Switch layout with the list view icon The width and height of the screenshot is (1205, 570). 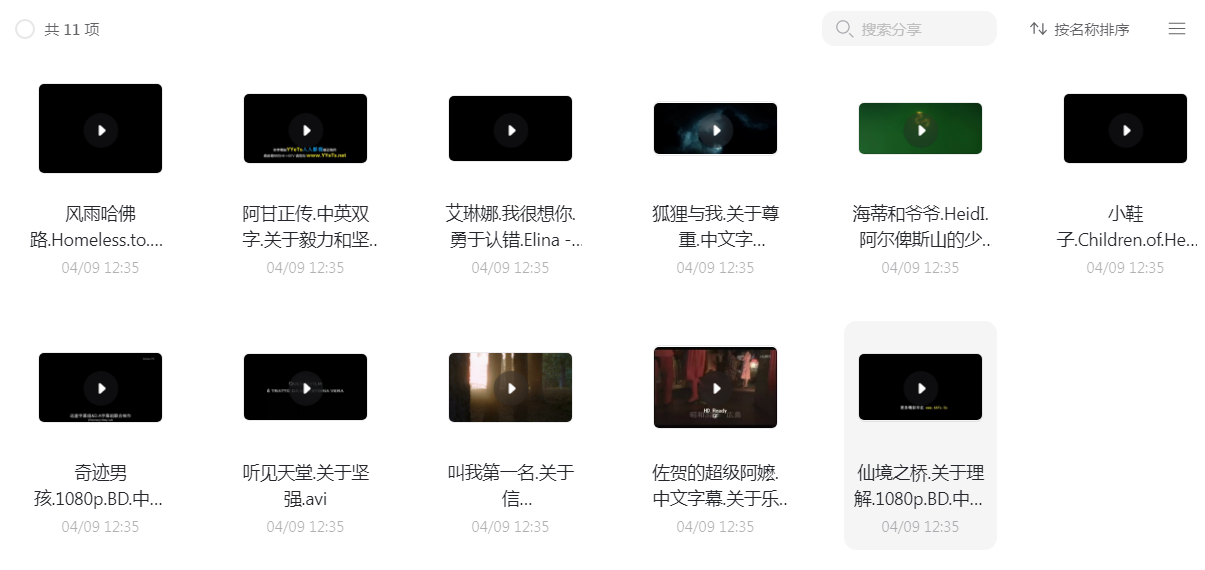[x=1177, y=29]
